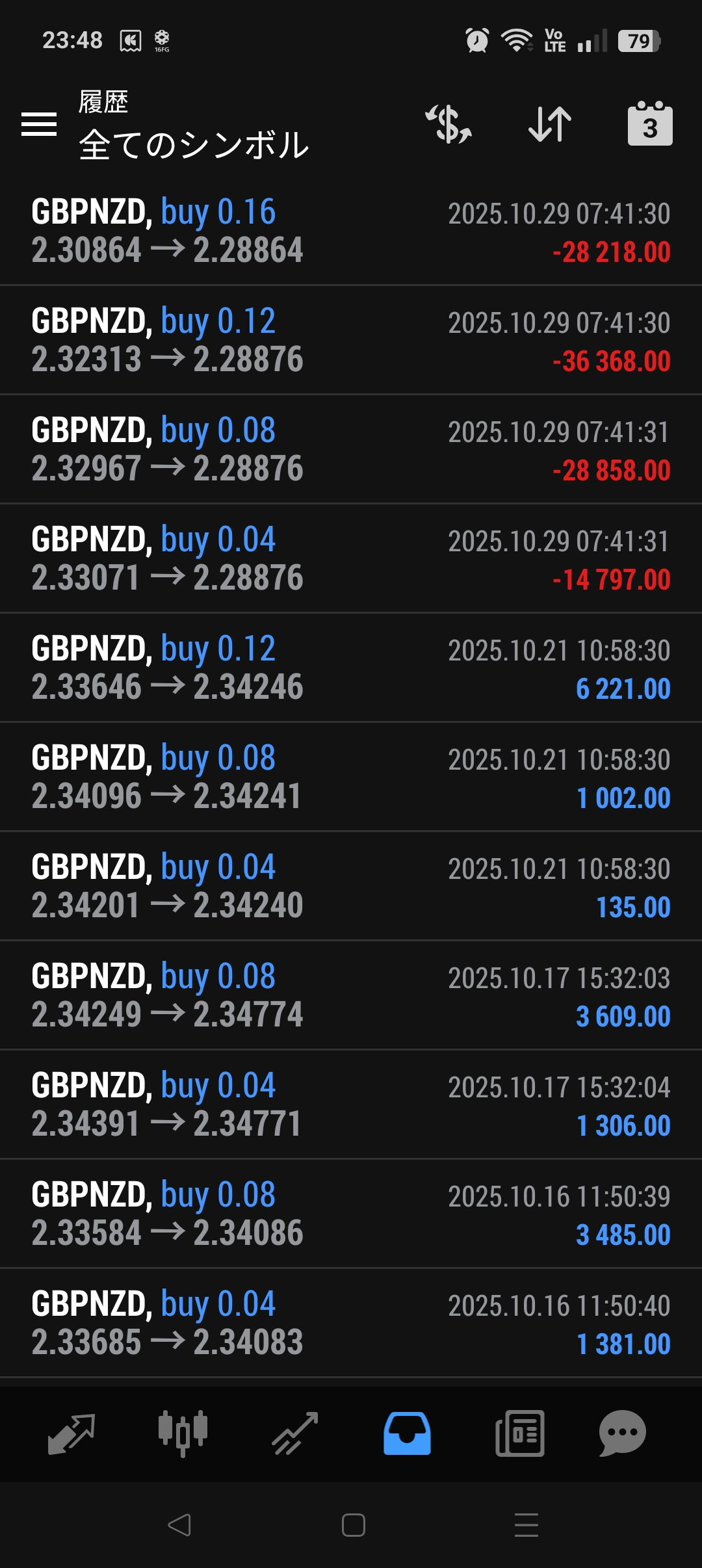Expand the GBPNZD trade showing -36 368.00 loss

click(x=351, y=340)
